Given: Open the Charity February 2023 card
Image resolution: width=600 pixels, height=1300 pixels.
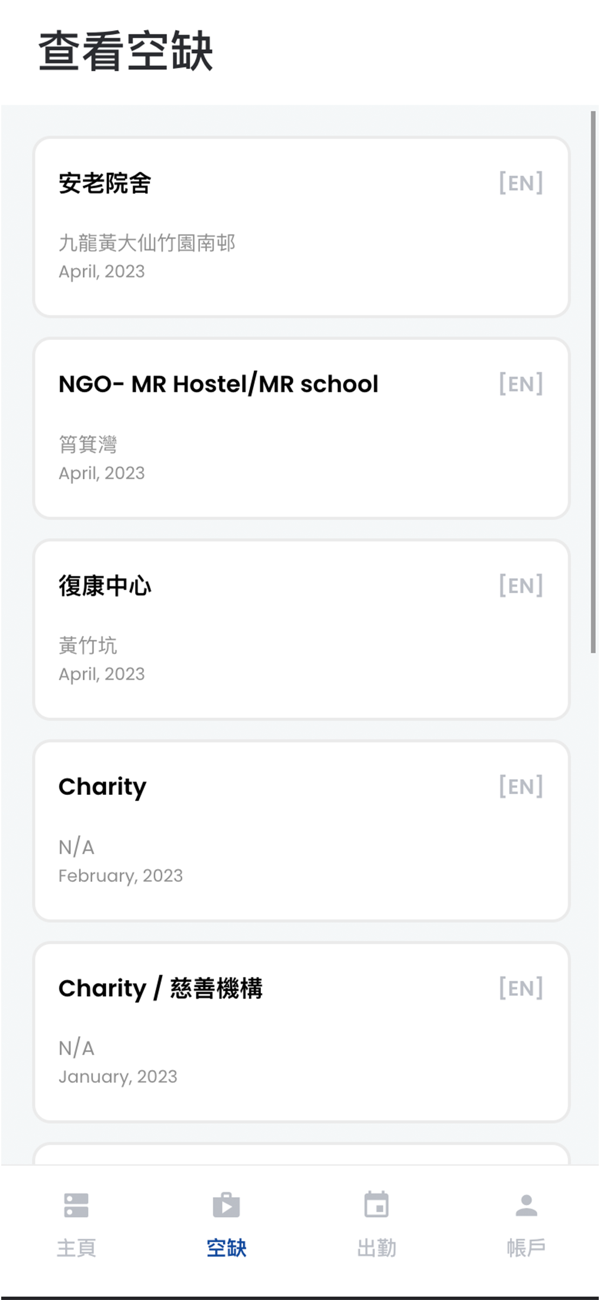Looking at the screenshot, I should pyautogui.click(x=301, y=830).
